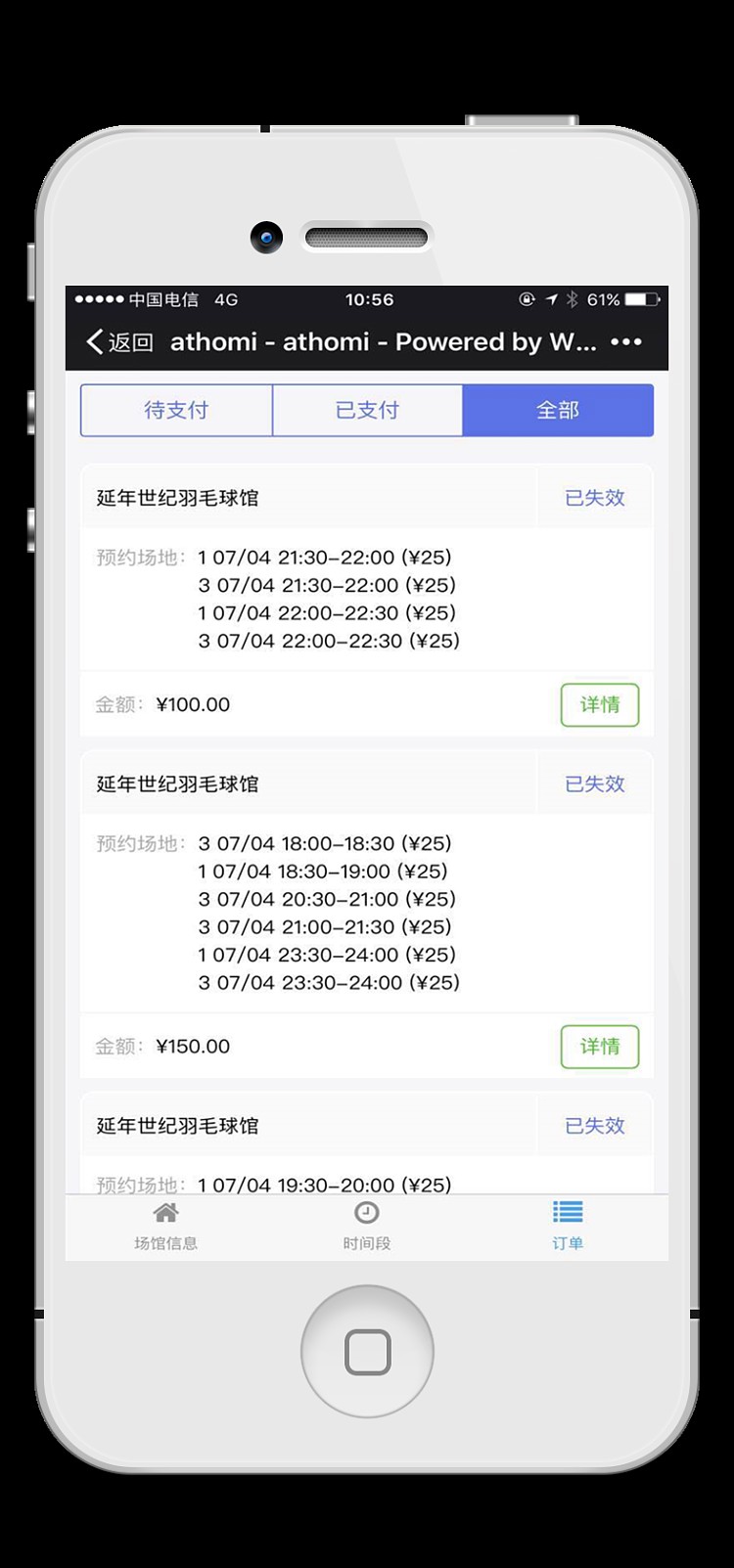
Task: Switch to the 已支付 tab
Action: pyautogui.click(x=366, y=410)
